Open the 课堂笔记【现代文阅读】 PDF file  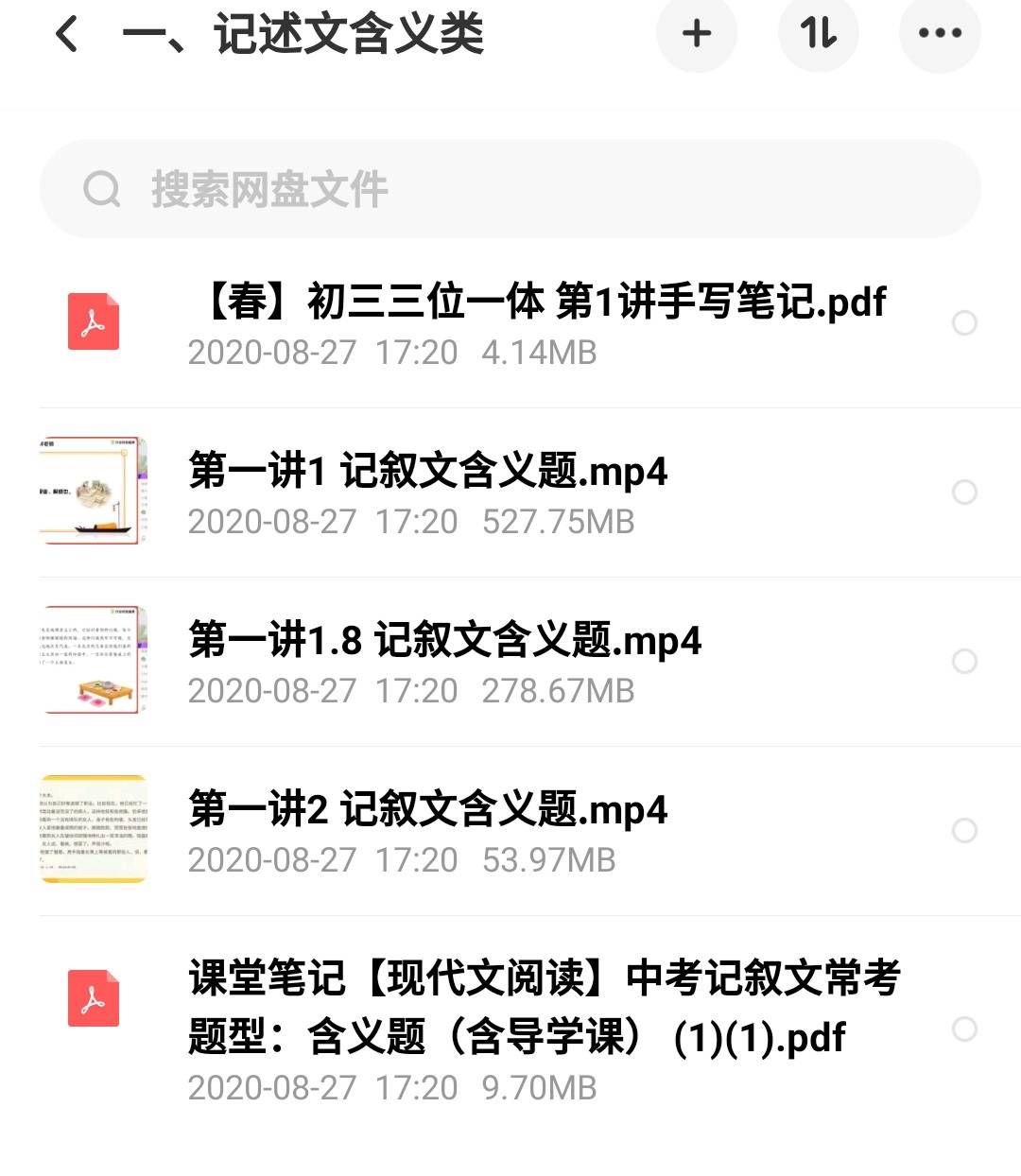544,1008
